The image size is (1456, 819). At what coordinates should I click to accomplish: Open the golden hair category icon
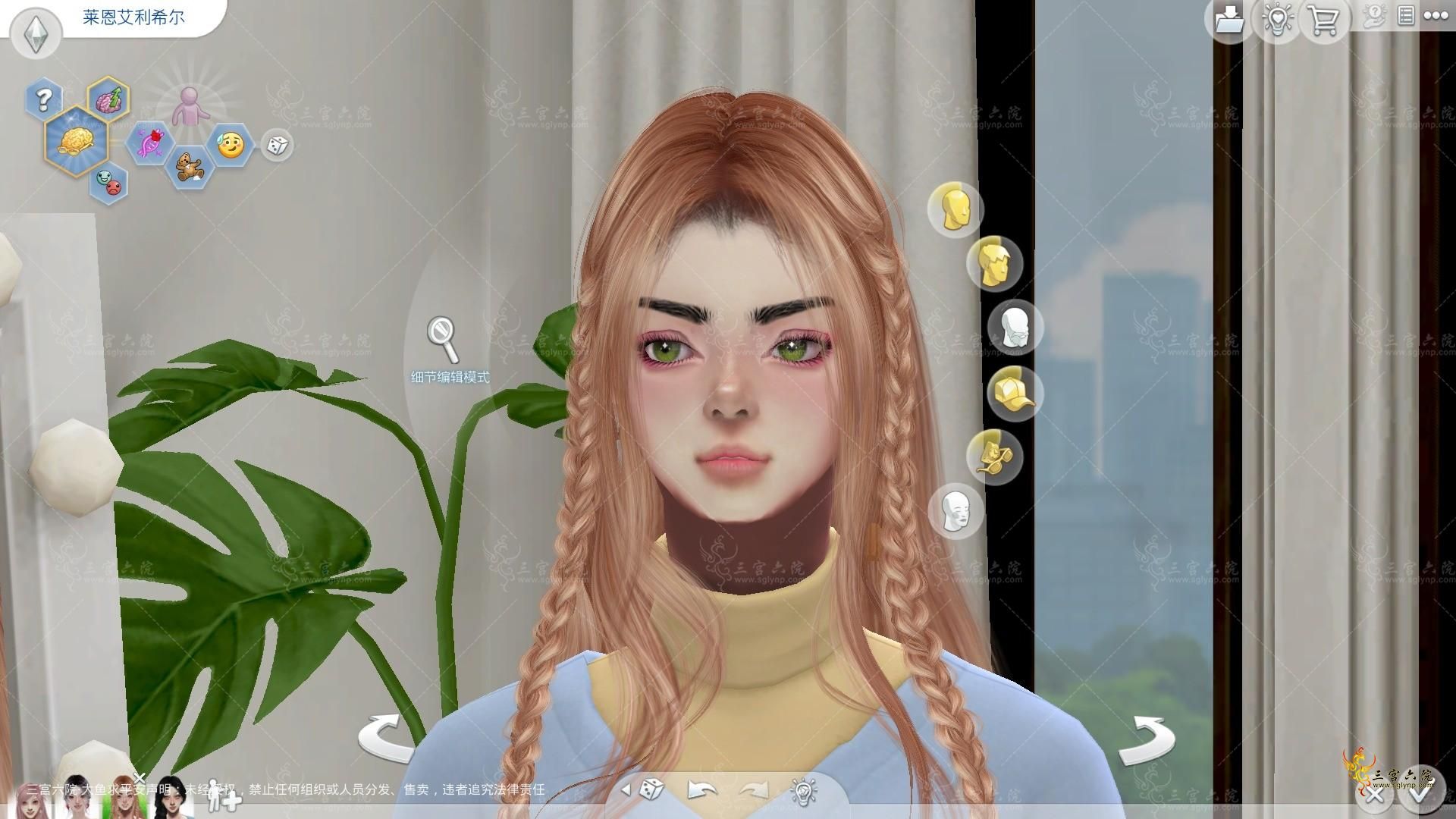pos(994,263)
